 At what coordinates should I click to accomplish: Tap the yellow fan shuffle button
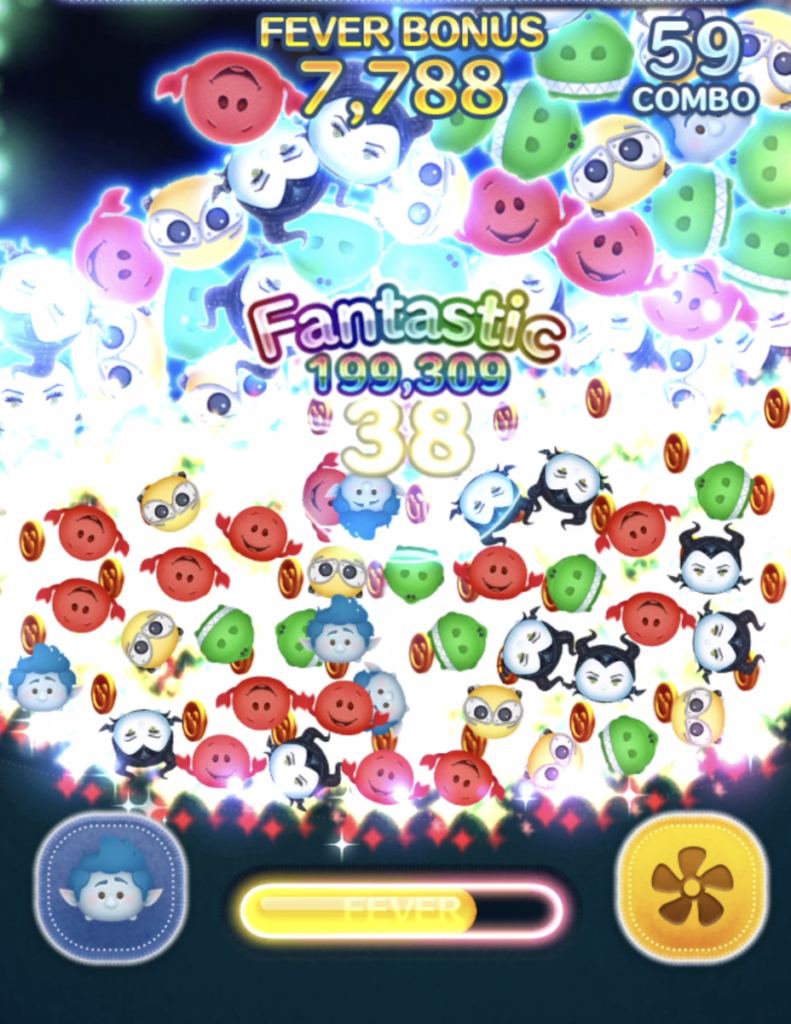(x=691, y=886)
